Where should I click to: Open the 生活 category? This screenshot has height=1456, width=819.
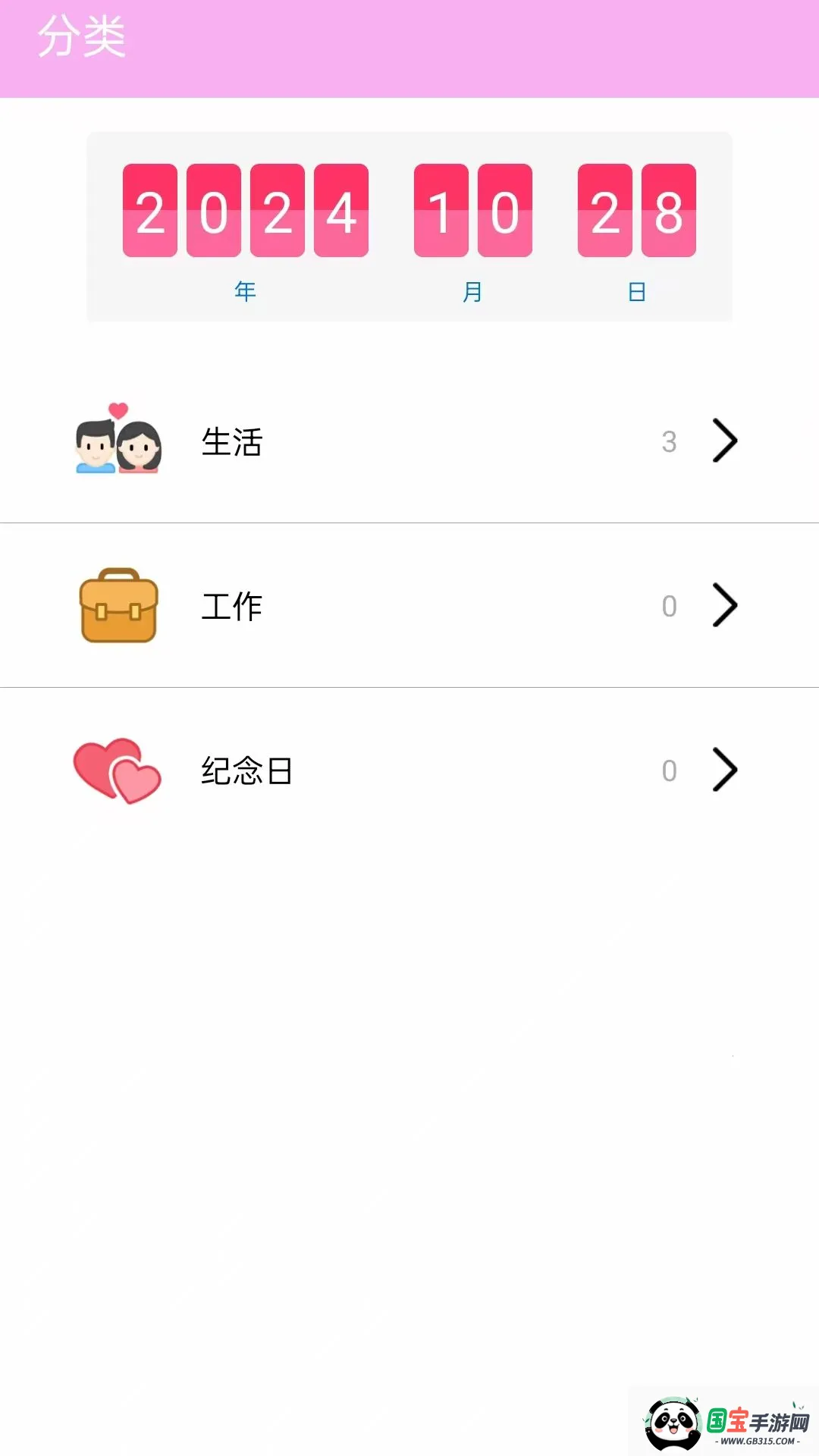(409, 441)
